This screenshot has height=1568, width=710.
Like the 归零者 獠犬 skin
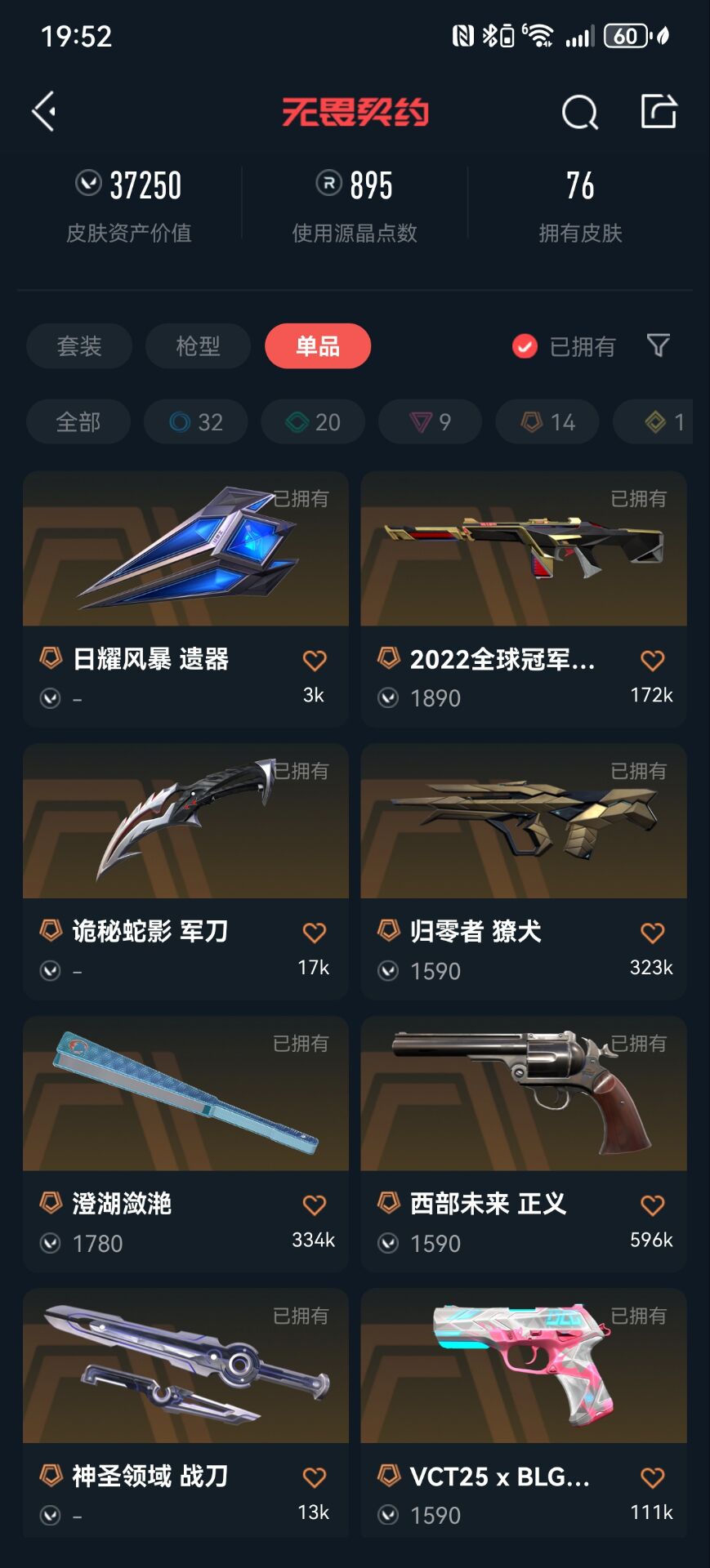[x=652, y=933]
